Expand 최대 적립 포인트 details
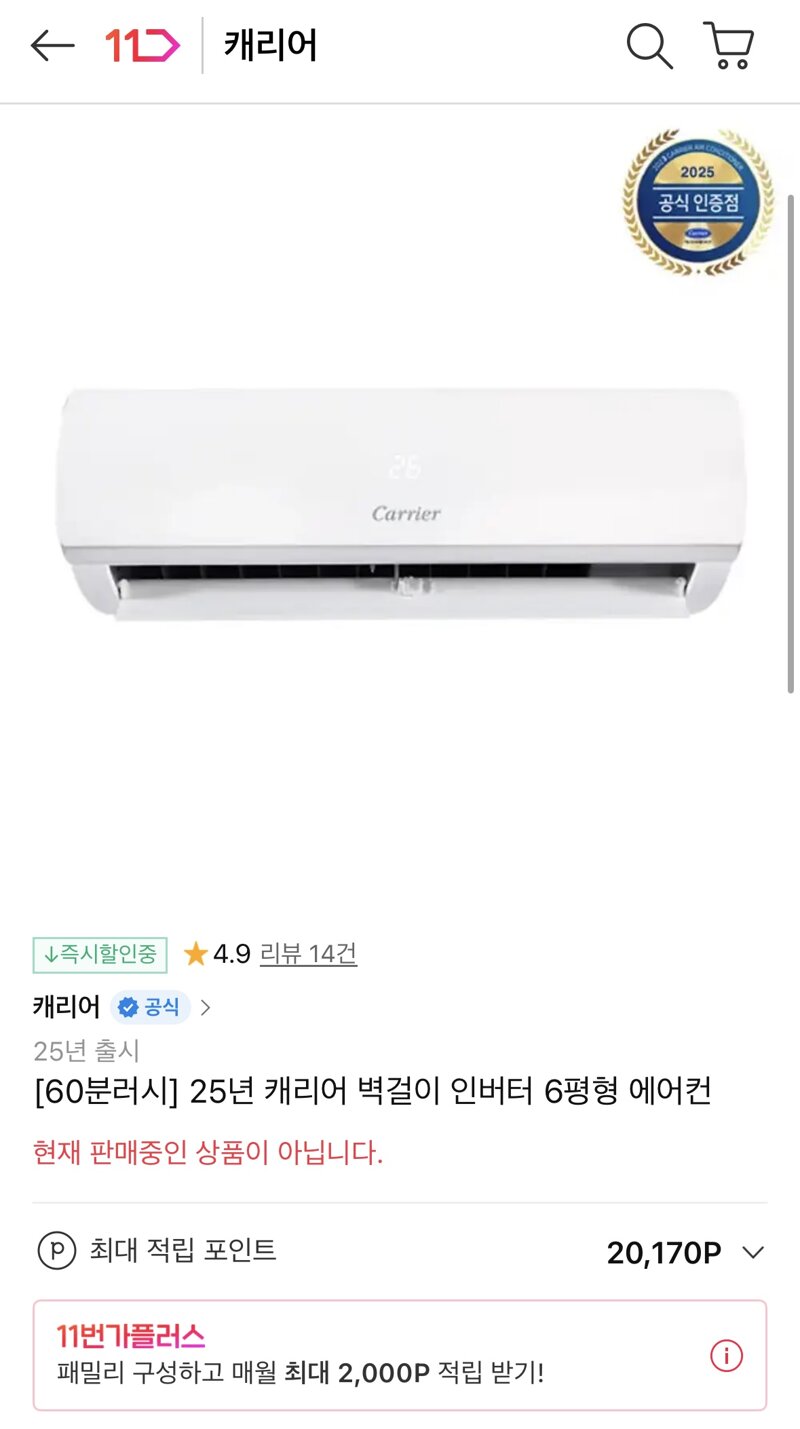Viewport: 800px width, 1429px height. click(x=752, y=1252)
